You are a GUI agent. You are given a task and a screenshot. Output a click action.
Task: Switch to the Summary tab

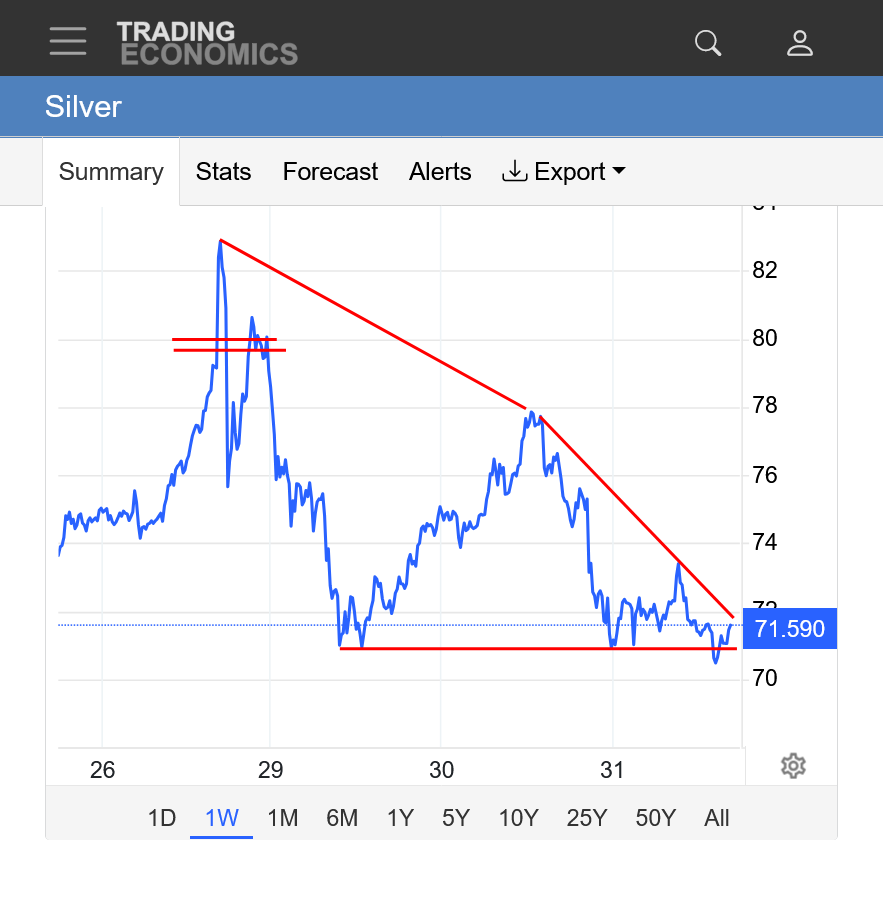pos(111,172)
